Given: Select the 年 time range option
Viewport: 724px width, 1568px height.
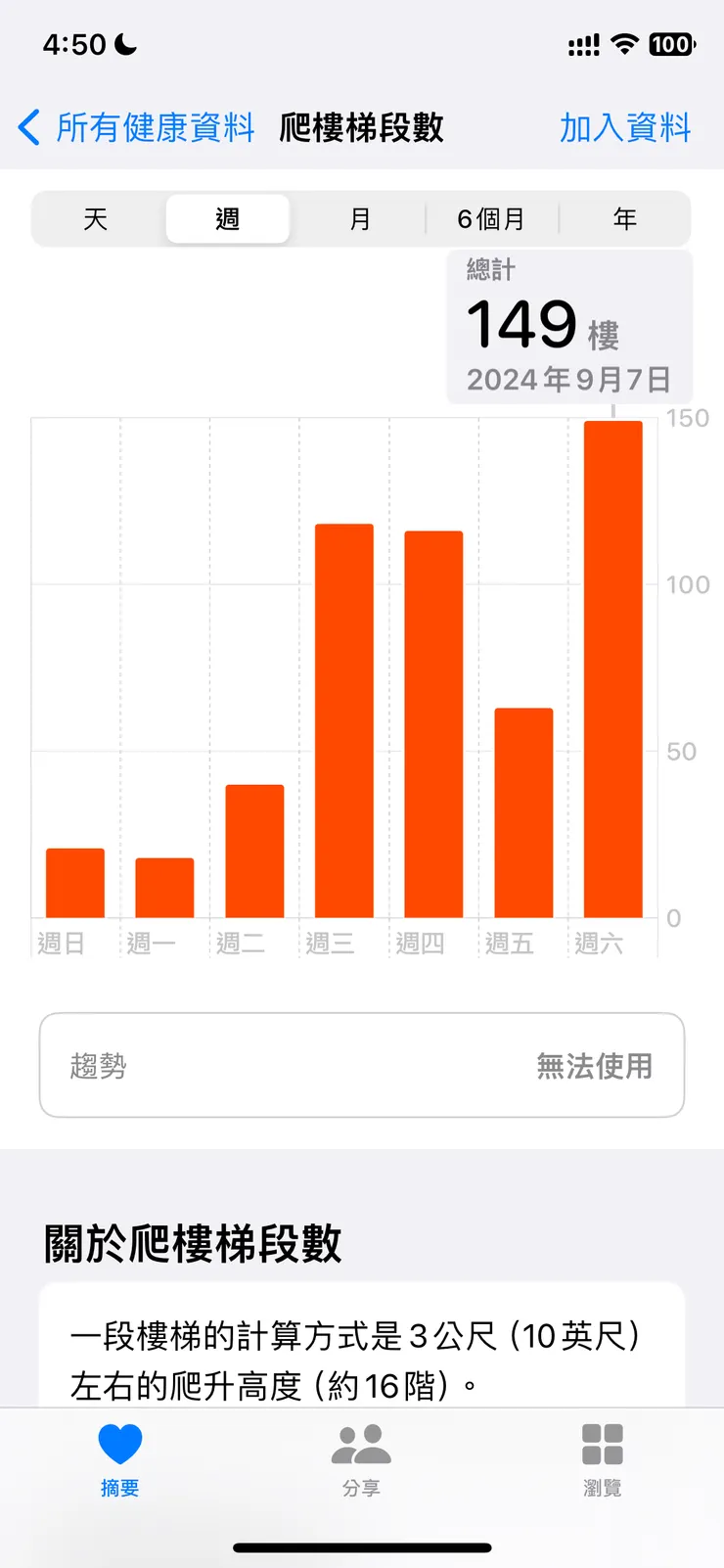Looking at the screenshot, I should click(625, 219).
